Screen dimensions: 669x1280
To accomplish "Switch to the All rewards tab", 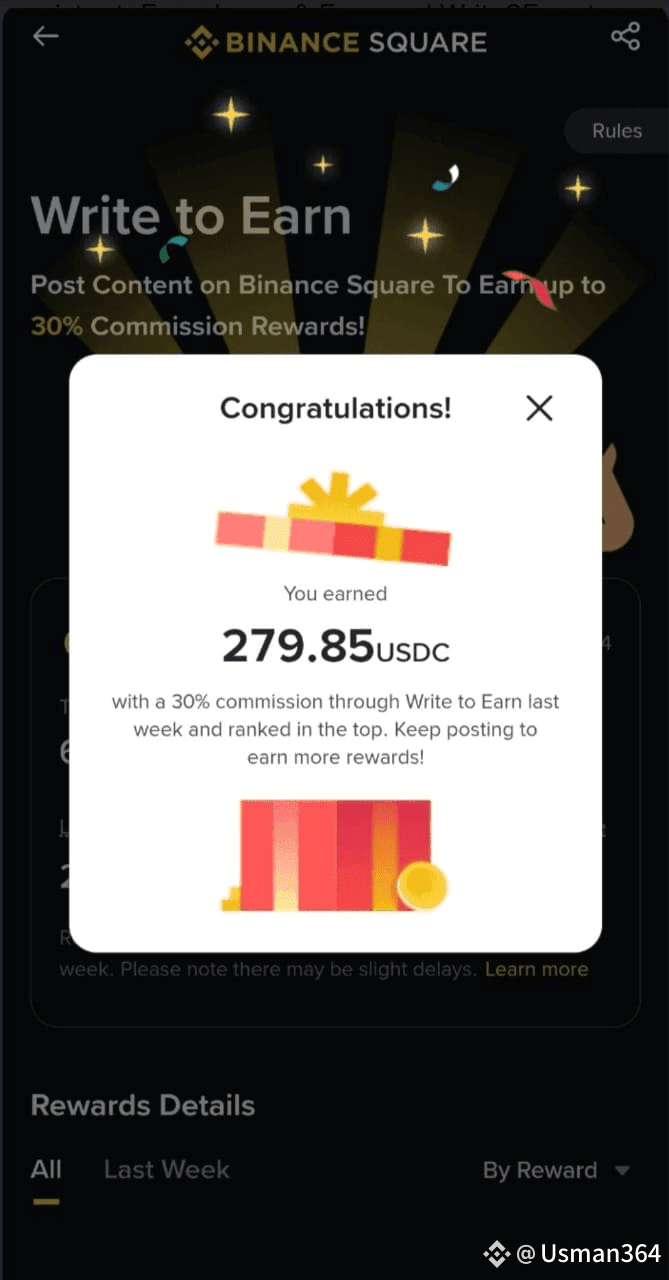I will coord(46,1169).
